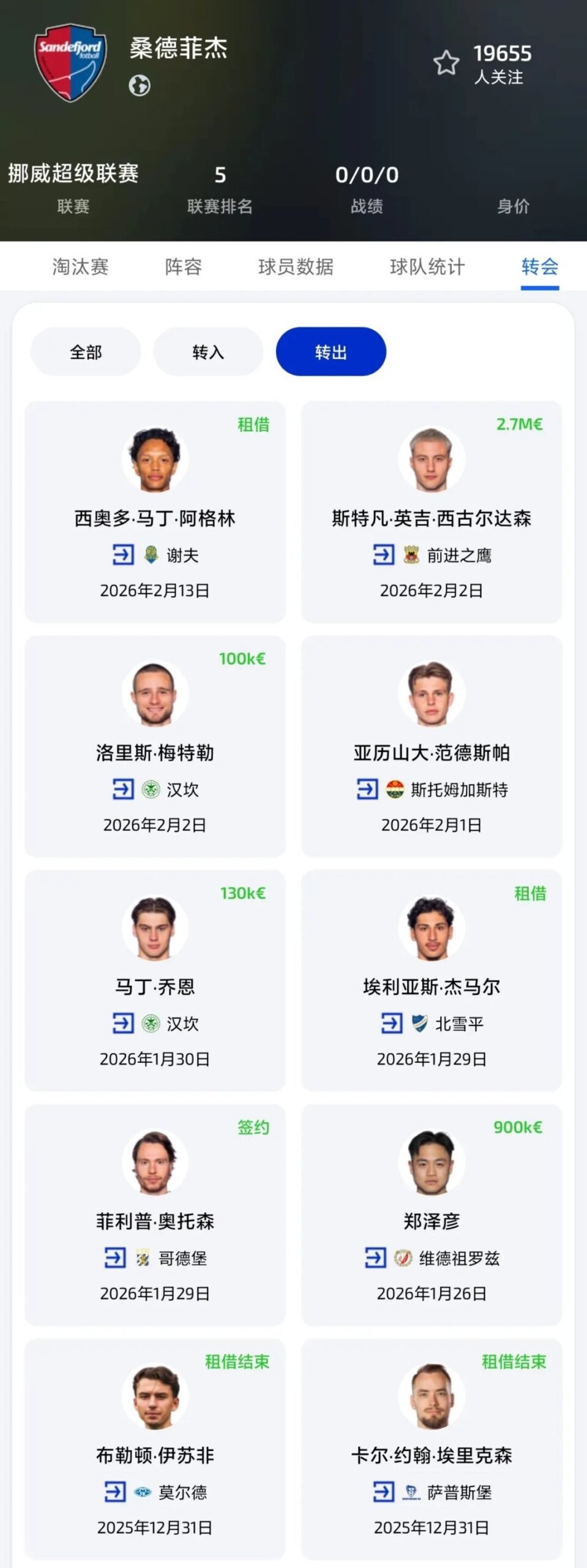Tap 亚历山大·范德斯帕 transfer card

pos(432,747)
